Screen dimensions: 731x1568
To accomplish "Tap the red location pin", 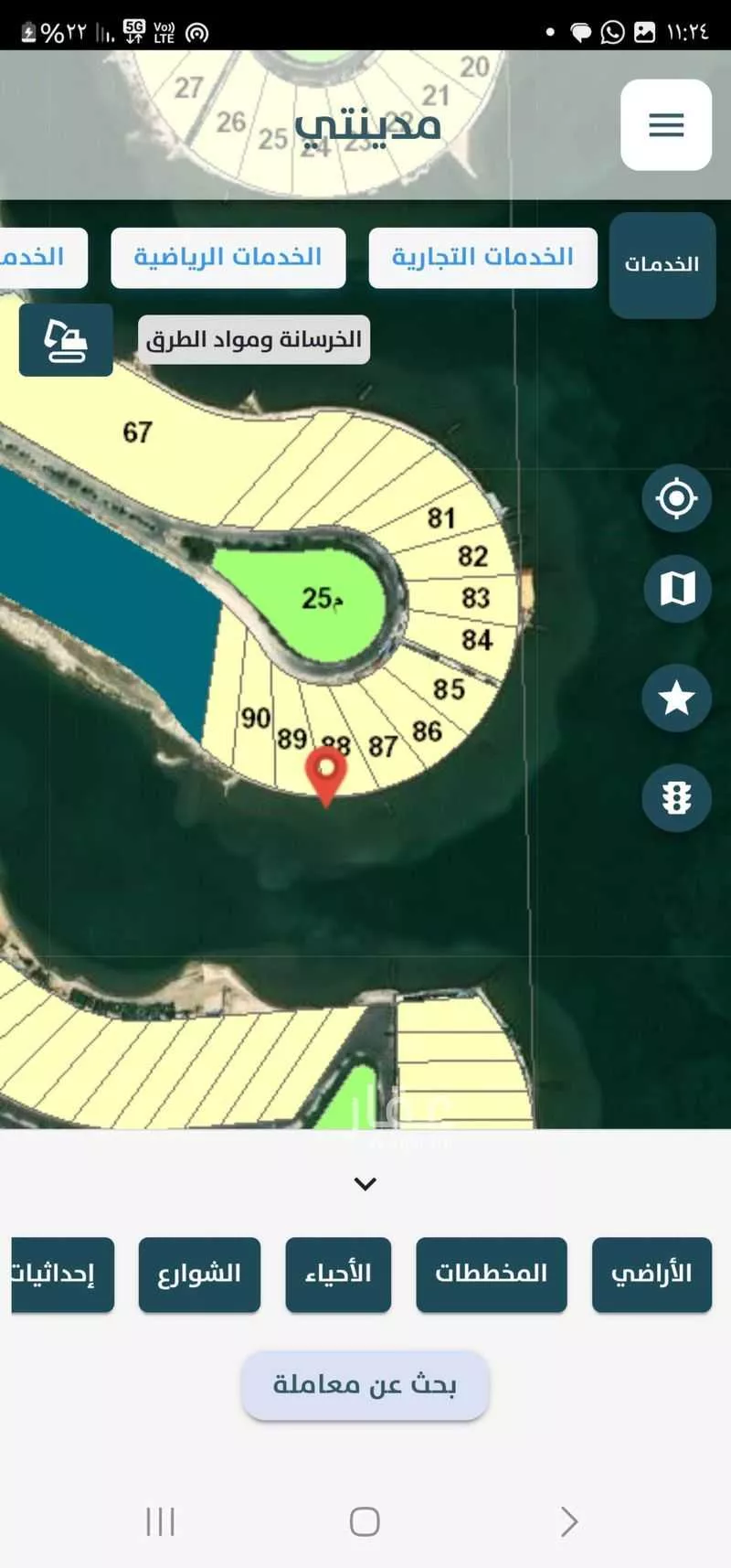I will (x=325, y=773).
